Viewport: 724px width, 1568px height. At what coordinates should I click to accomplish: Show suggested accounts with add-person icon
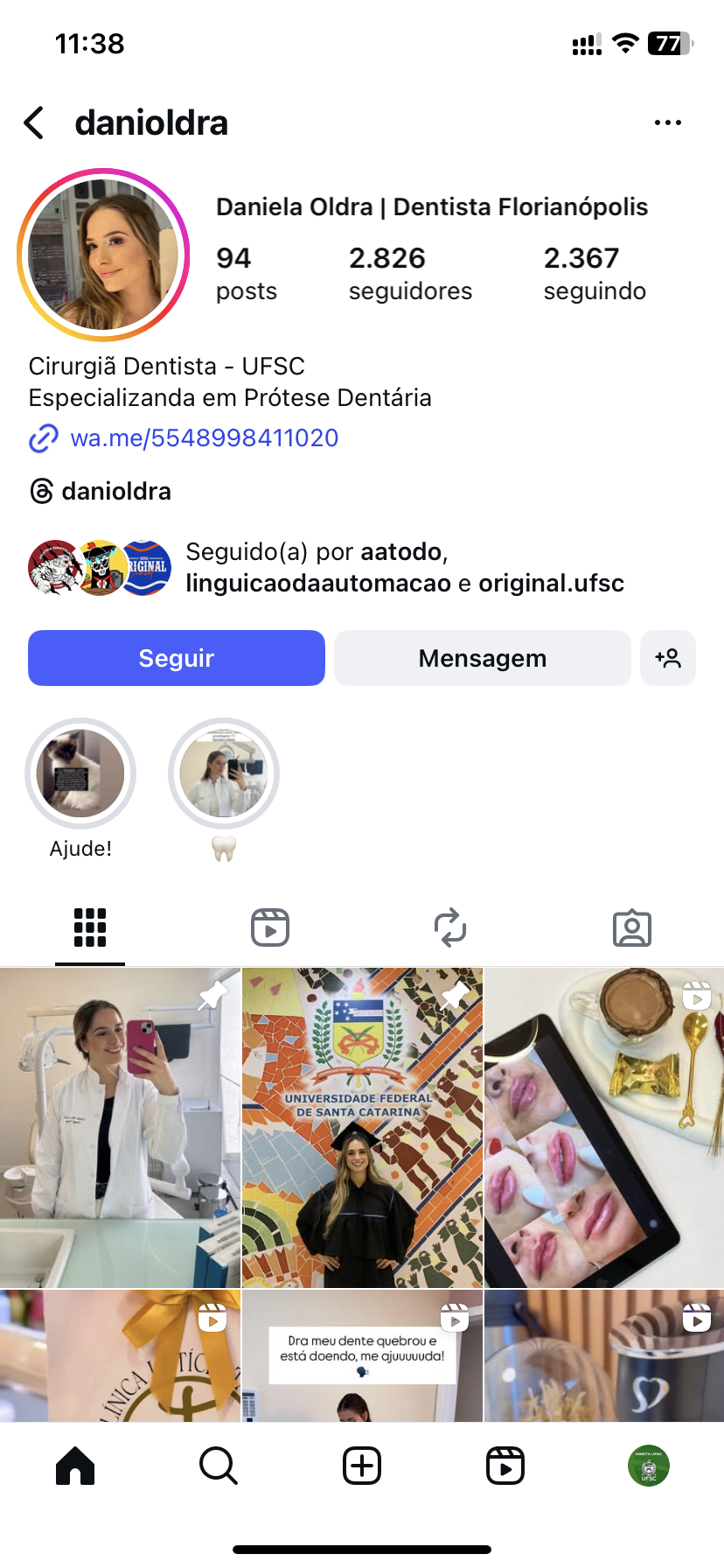tap(668, 658)
